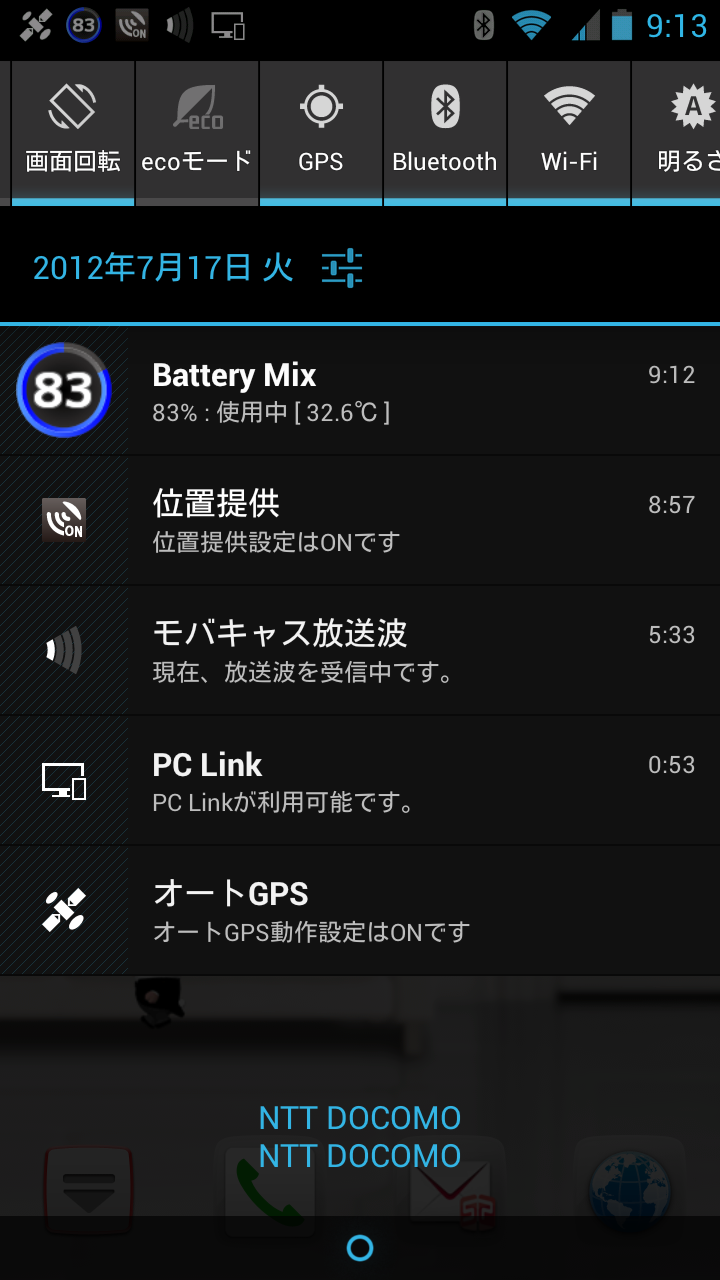Turn off the GPS quick toggle
The image size is (720, 1280).
point(321,130)
